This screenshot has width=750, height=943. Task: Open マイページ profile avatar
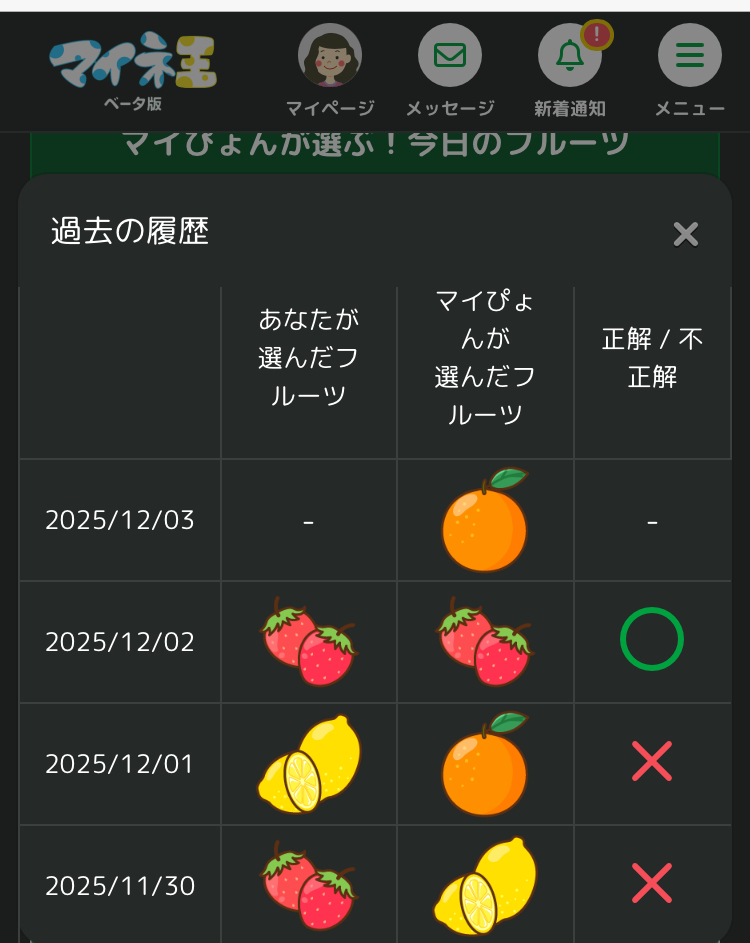click(330, 55)
